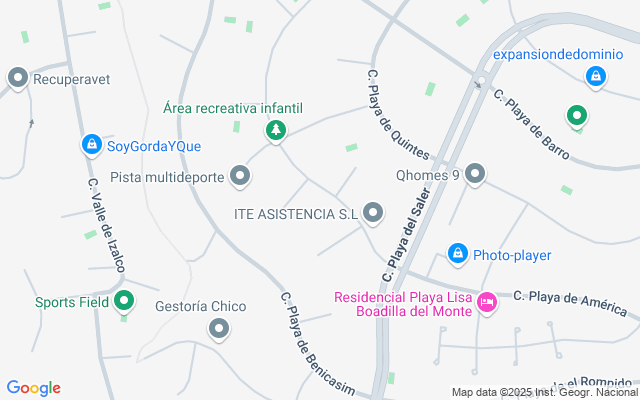Select the Photo-player shop marker
Screen dimensions: 640x400
coord(458,254)
